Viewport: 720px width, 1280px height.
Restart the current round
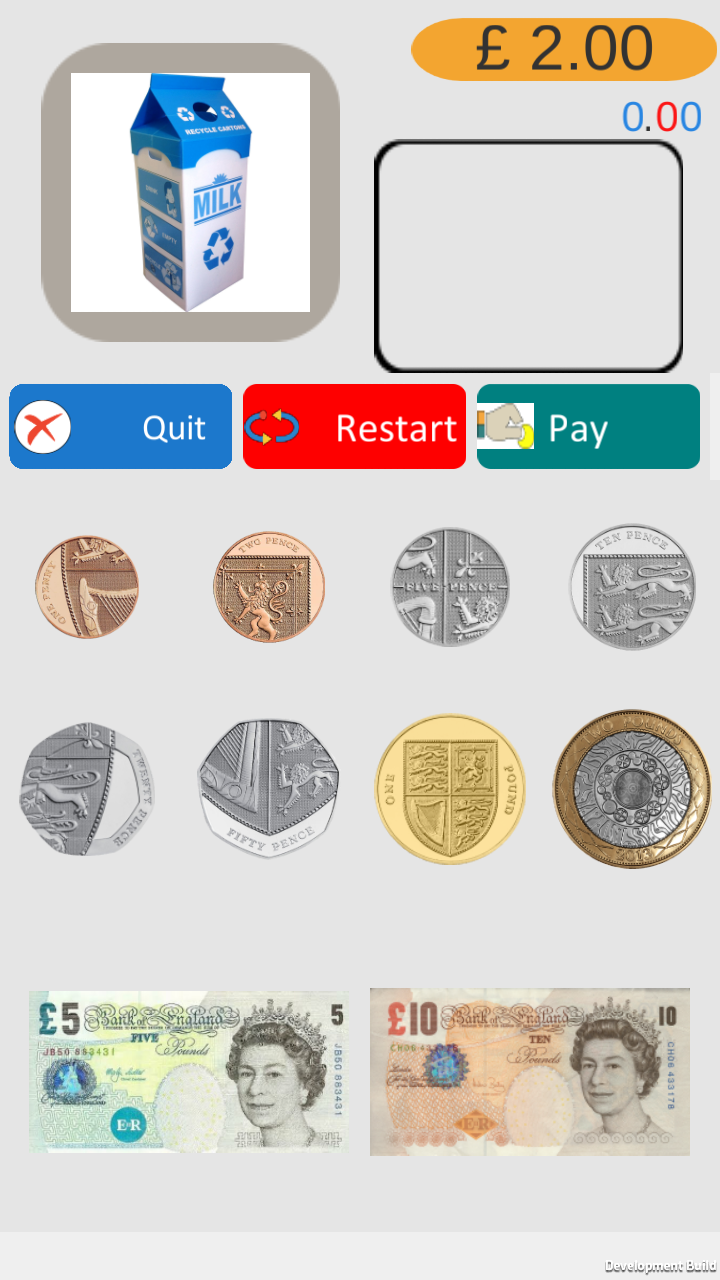(354, 427)
